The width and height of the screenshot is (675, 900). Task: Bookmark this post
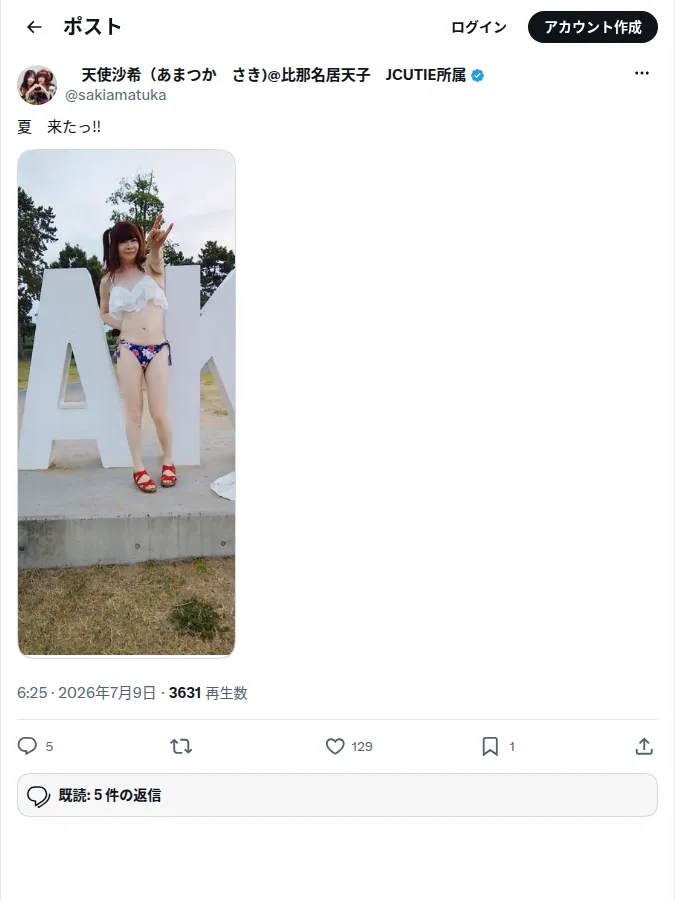tap(490, 746)
